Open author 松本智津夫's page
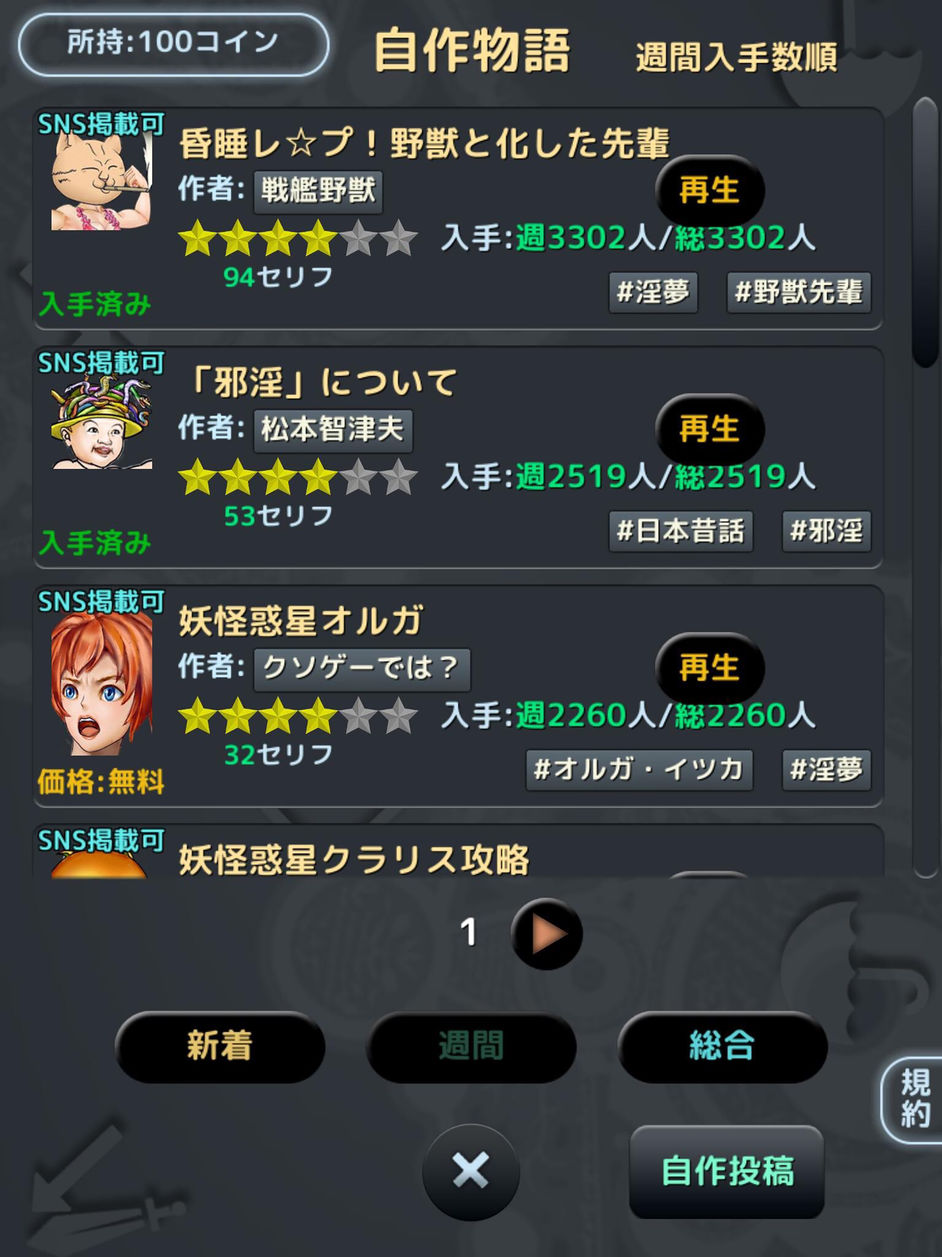942x1257 pixels. click(x=333, y=430)
